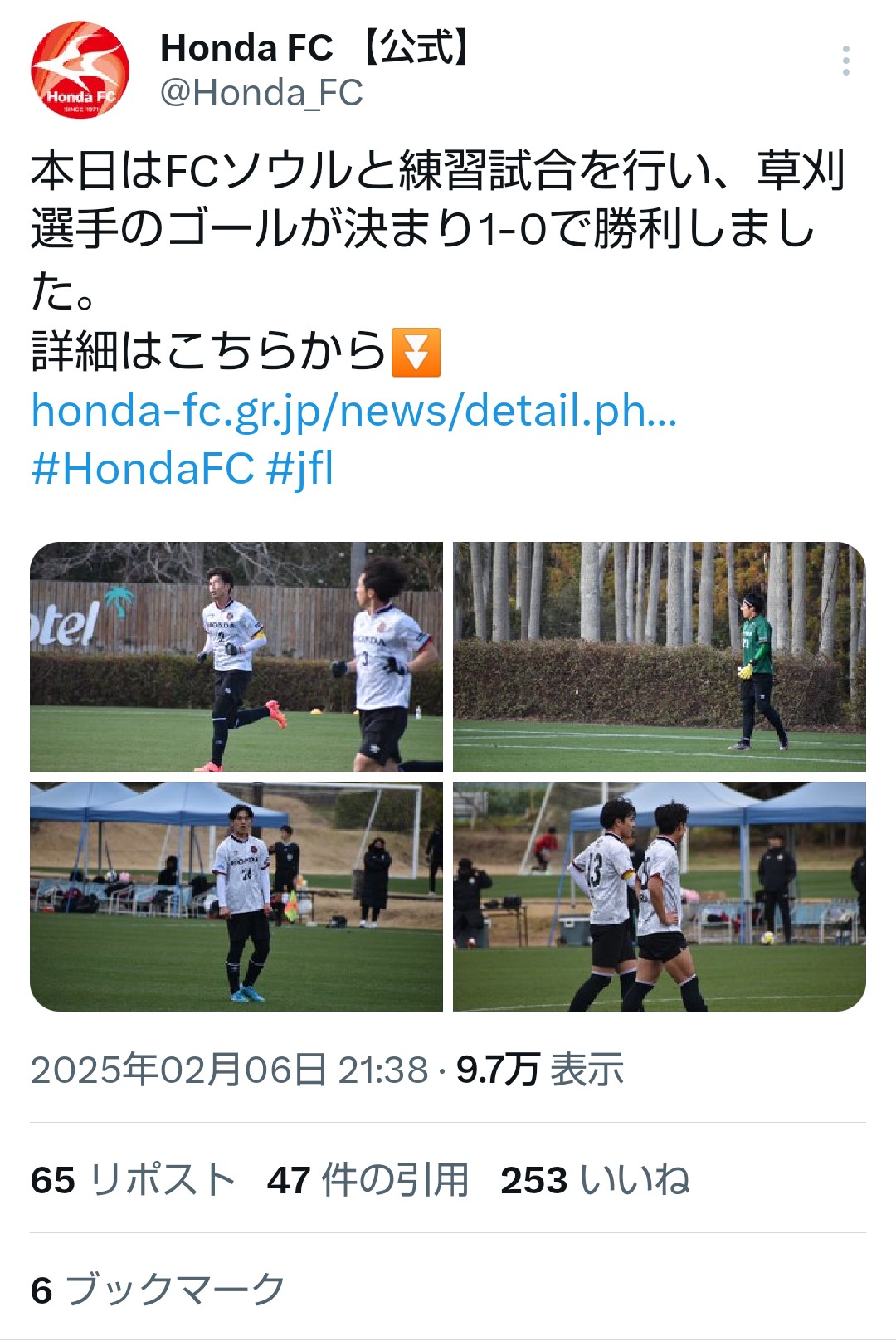The height and width of the screenshot is (1341, 896).
Task: Open the #jfl hashtag
Action: [300, 468]
